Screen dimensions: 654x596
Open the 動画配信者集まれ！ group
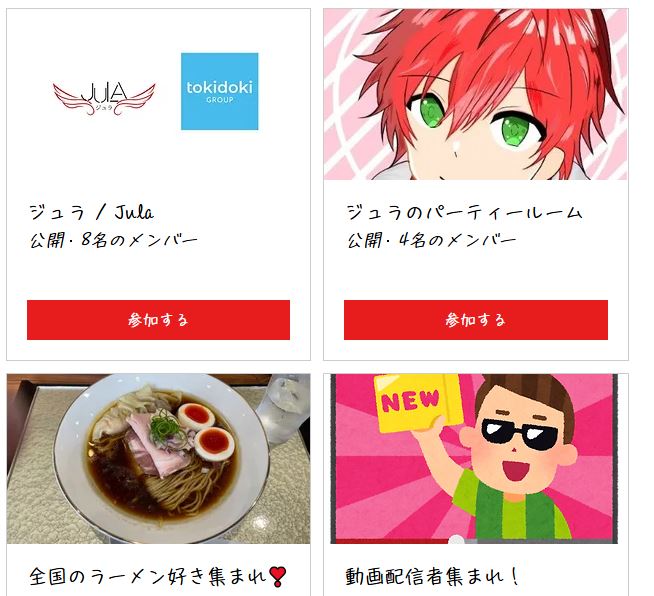(433, 576)
